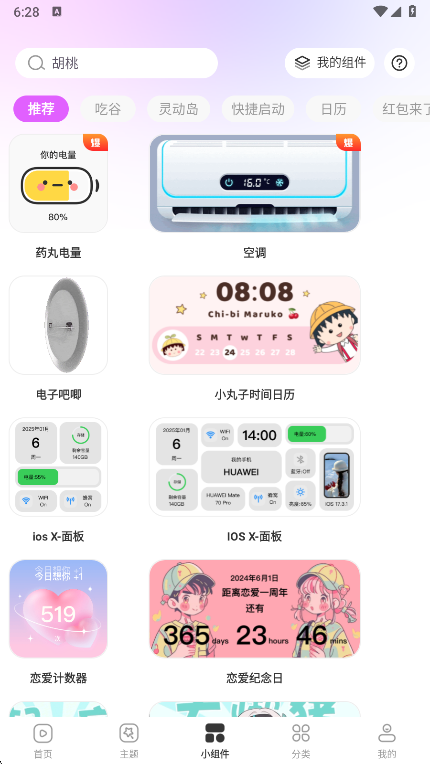Open 我的组件 (my widgets)

tap(330, 63)
